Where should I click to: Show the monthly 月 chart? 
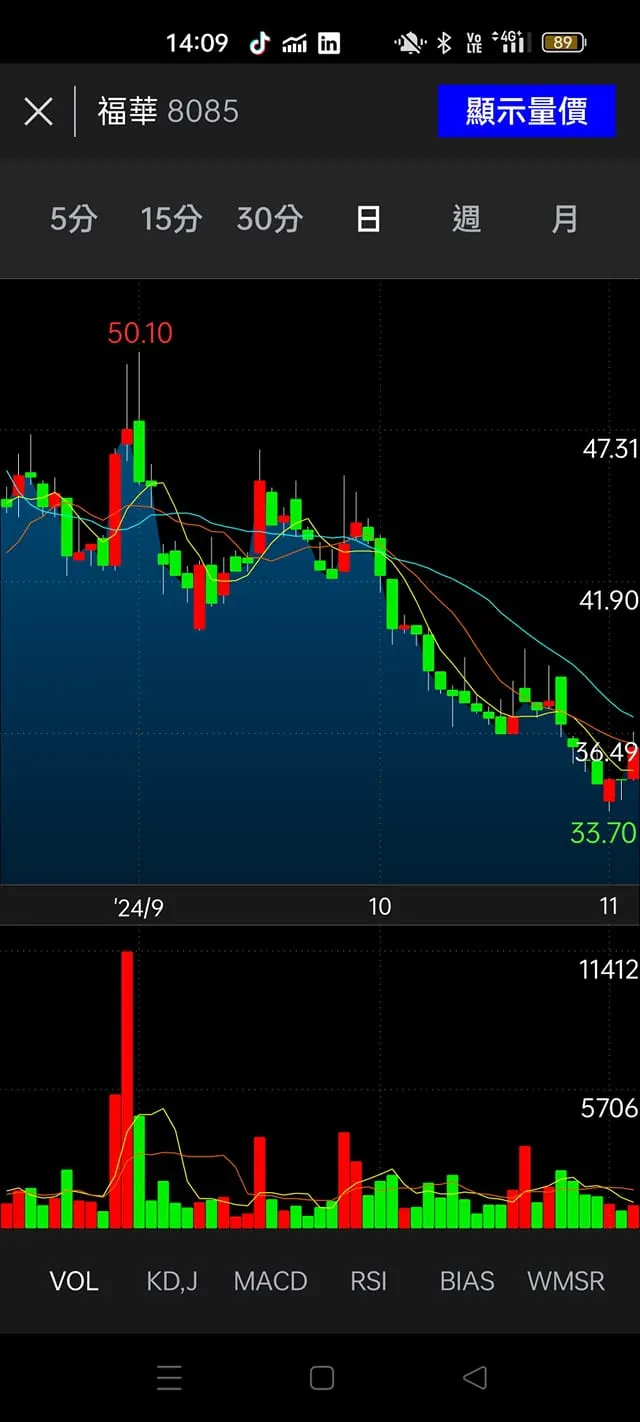pos(564,219)
